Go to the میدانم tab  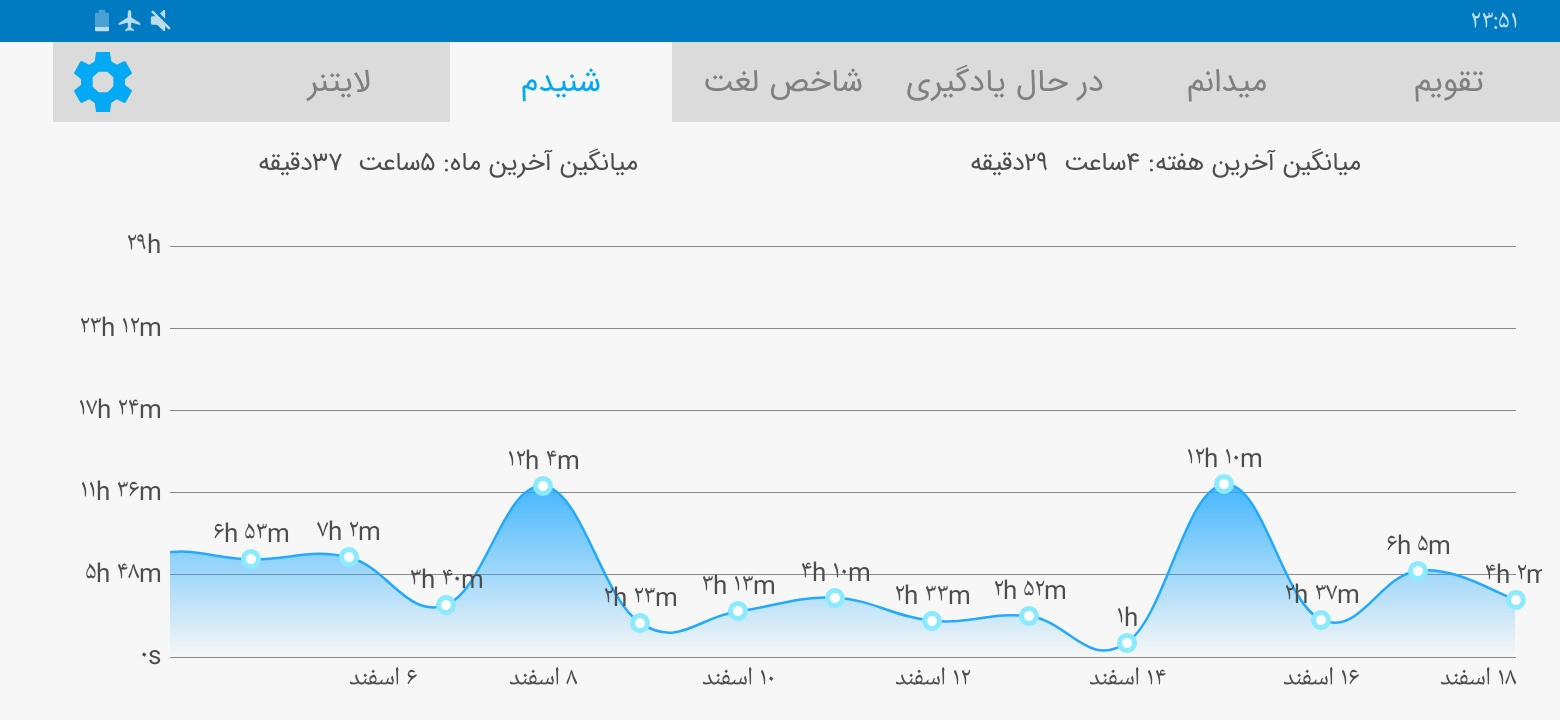click(x=1227, y=82)
